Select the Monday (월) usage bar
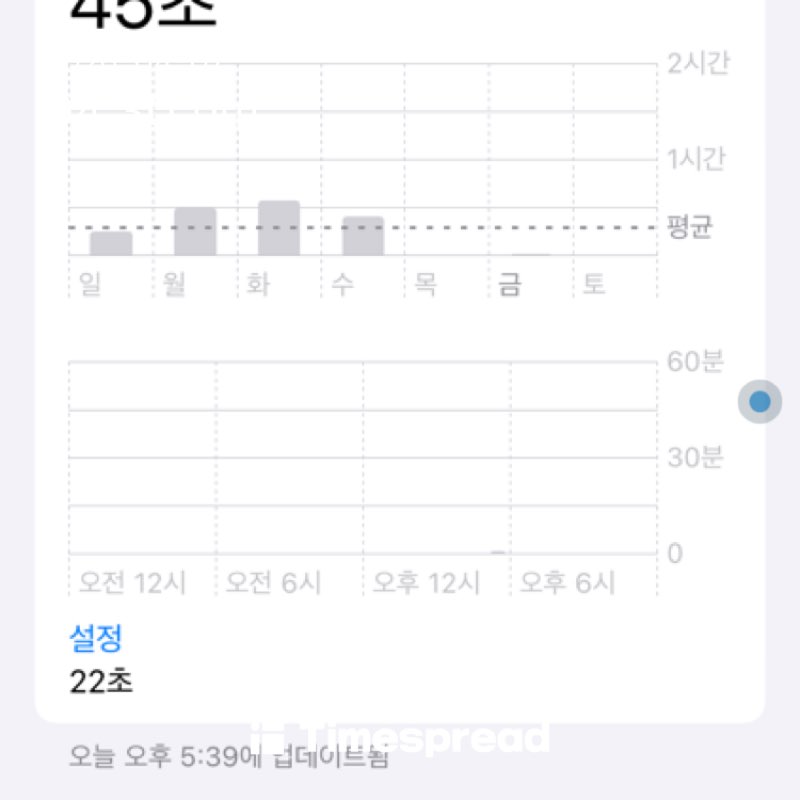The height and width of the screenshot is (800, 800). tap(195, 232)
